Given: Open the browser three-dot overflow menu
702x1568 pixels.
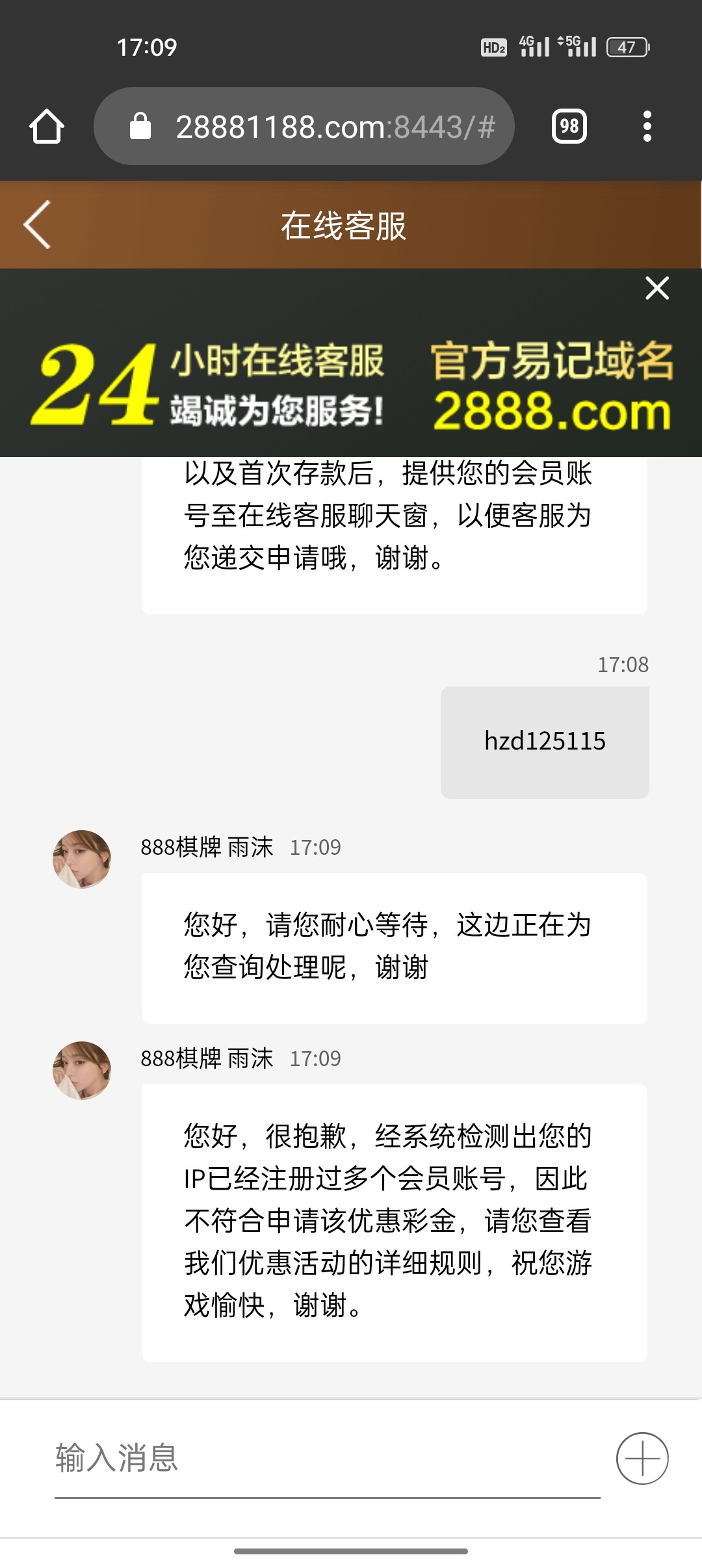Looking at the screenshot, I should 647,126.
